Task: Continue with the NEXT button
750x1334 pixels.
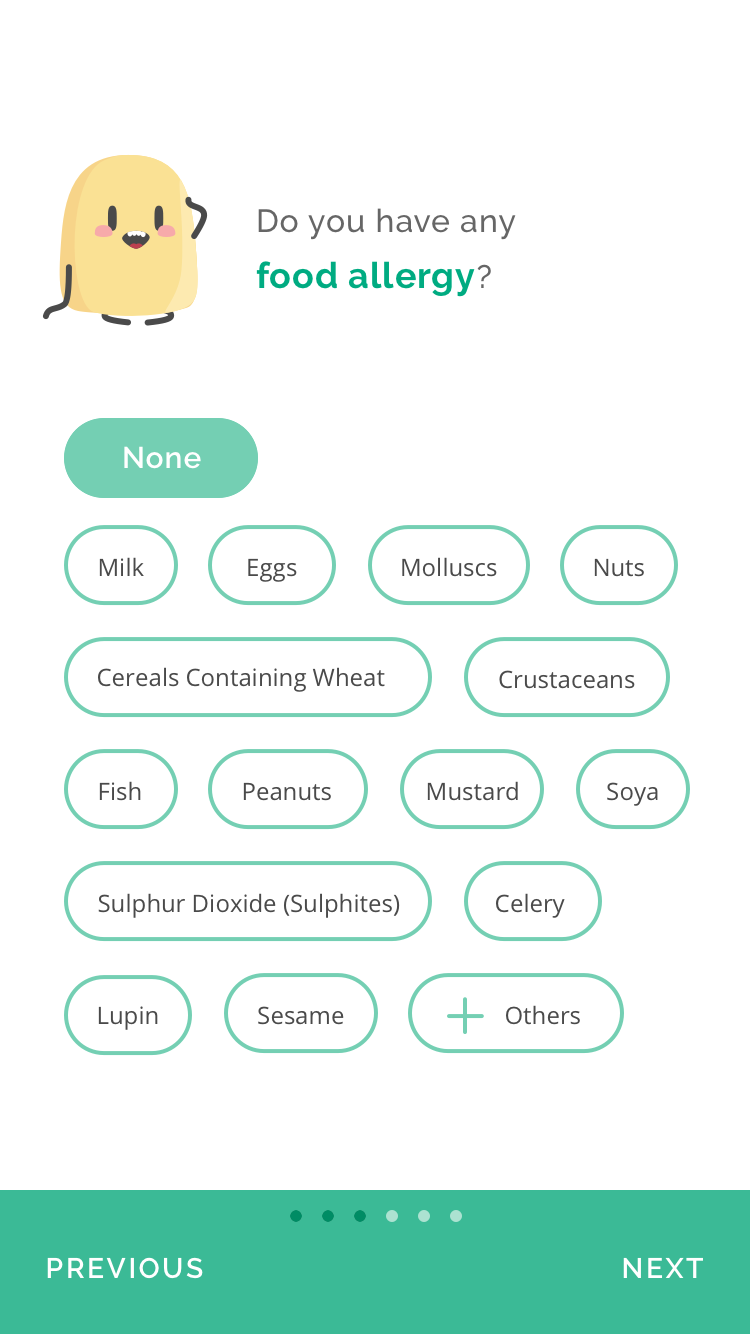Action: (663, 1268)
